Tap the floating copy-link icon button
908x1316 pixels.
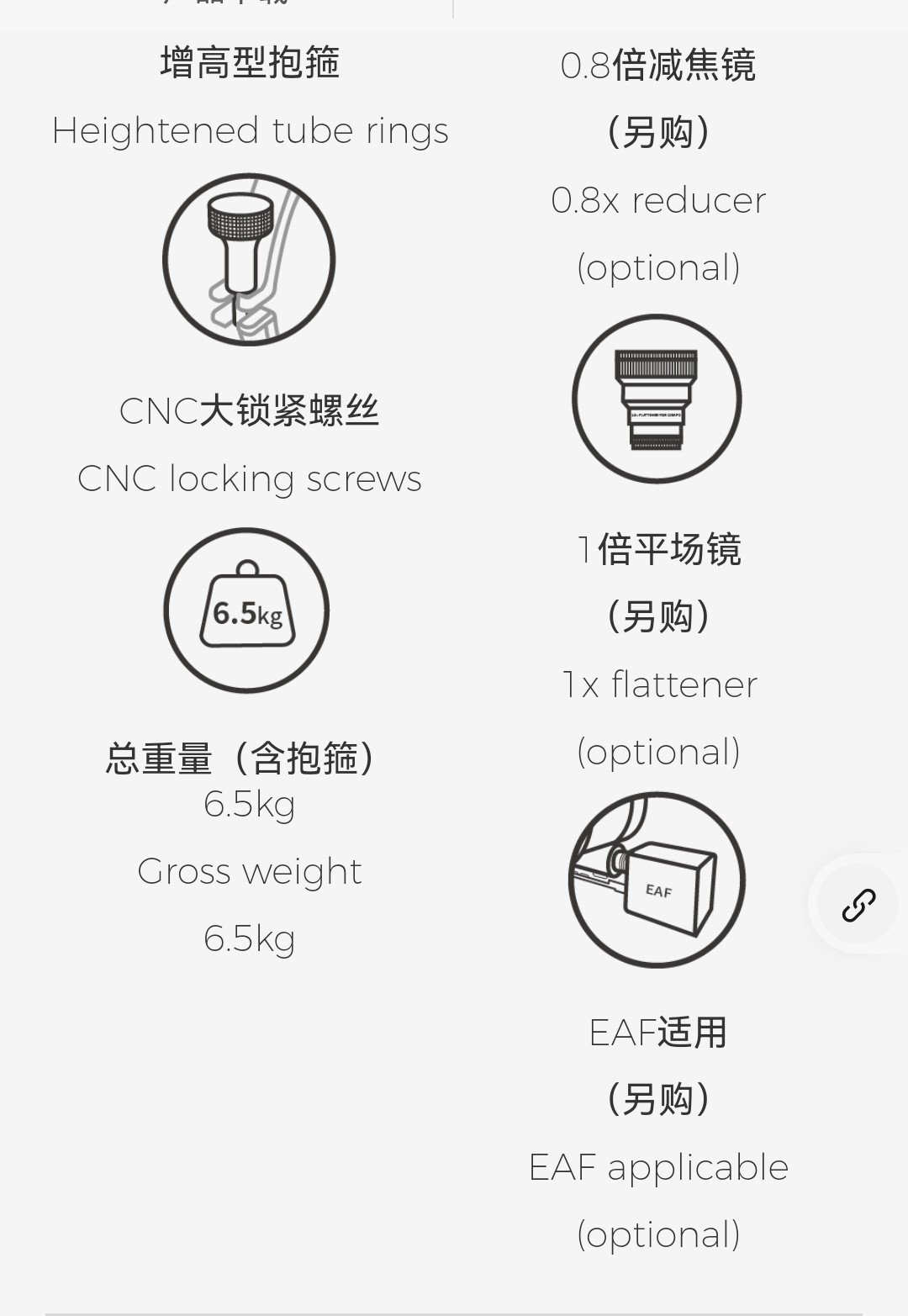[858, 905]
